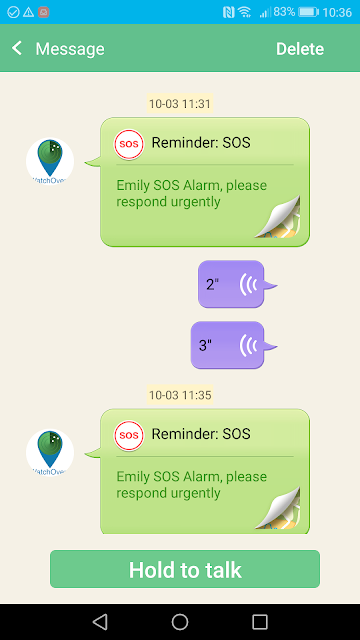
Task: Play the 3-second voice message
Action: pos(227,345)
